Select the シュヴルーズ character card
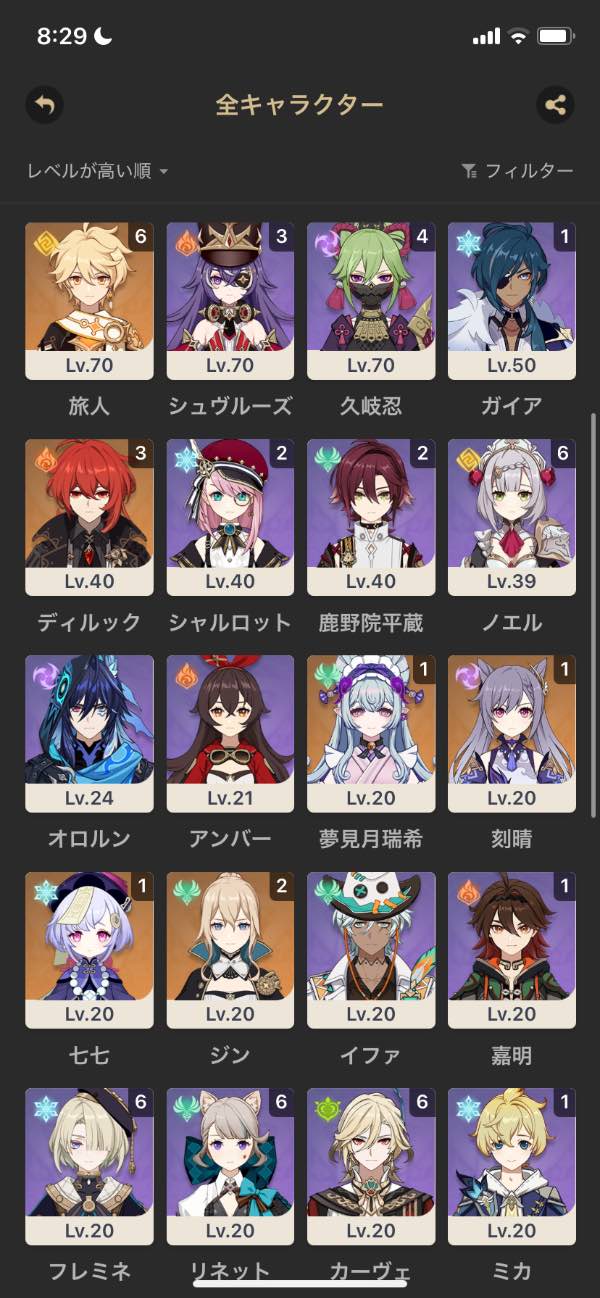This screenshot has height=1298, width=600. coord(230,301)
